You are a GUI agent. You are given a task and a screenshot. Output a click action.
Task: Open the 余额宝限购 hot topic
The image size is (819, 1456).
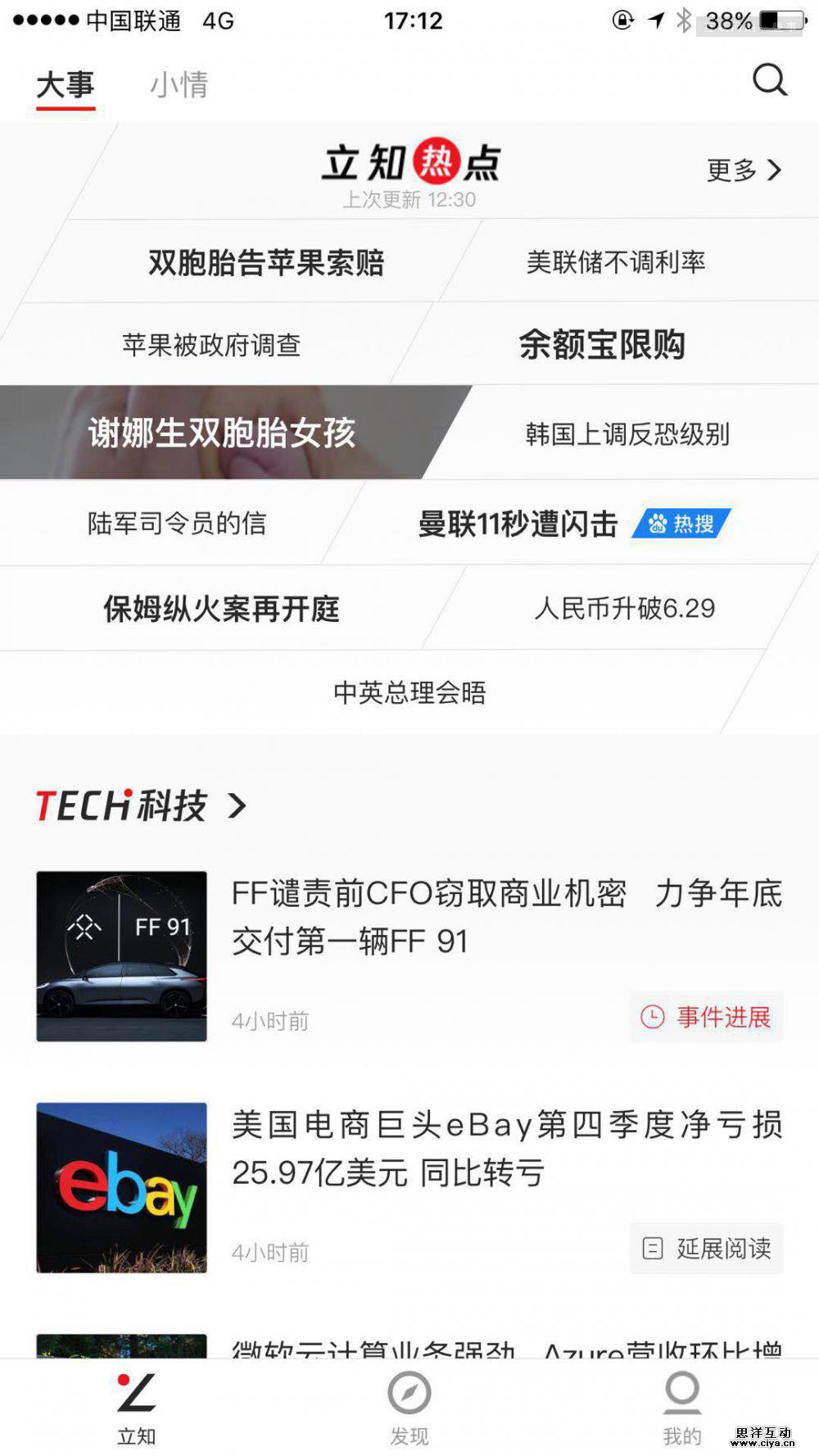(x=603, y=346)
